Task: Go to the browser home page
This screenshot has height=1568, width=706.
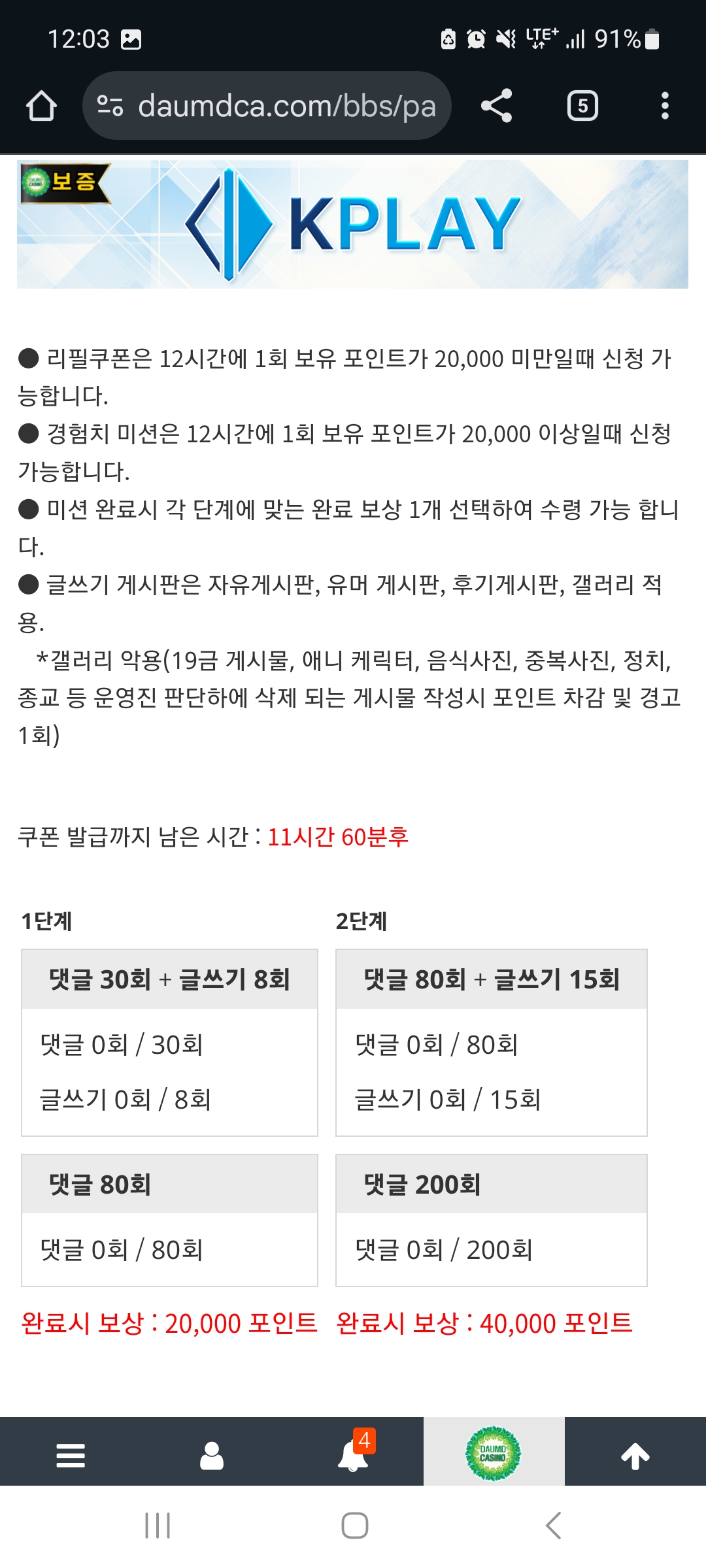Action: (x=41, y=106)
